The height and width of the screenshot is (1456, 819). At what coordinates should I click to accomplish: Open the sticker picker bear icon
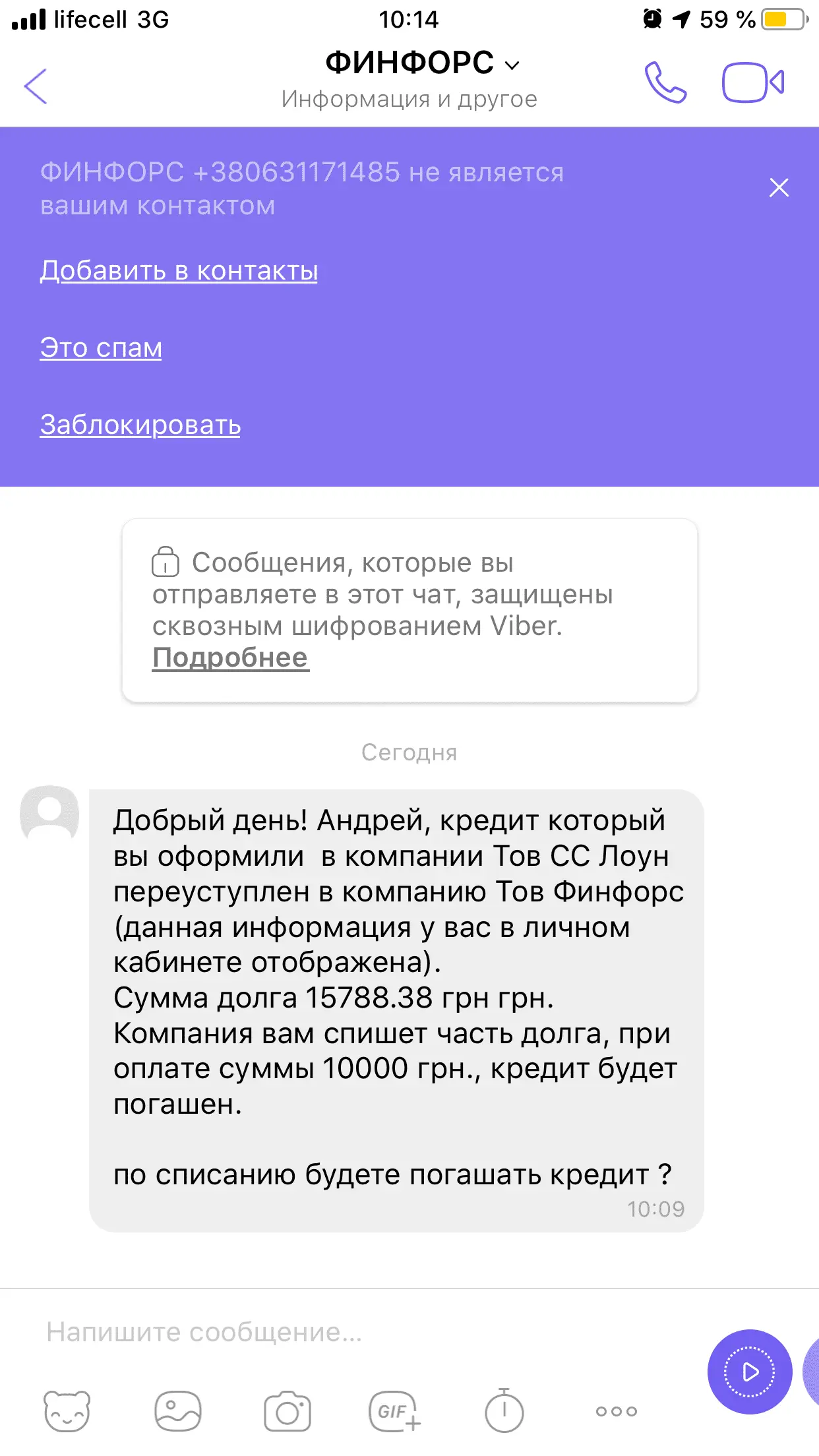[67, 1411]
